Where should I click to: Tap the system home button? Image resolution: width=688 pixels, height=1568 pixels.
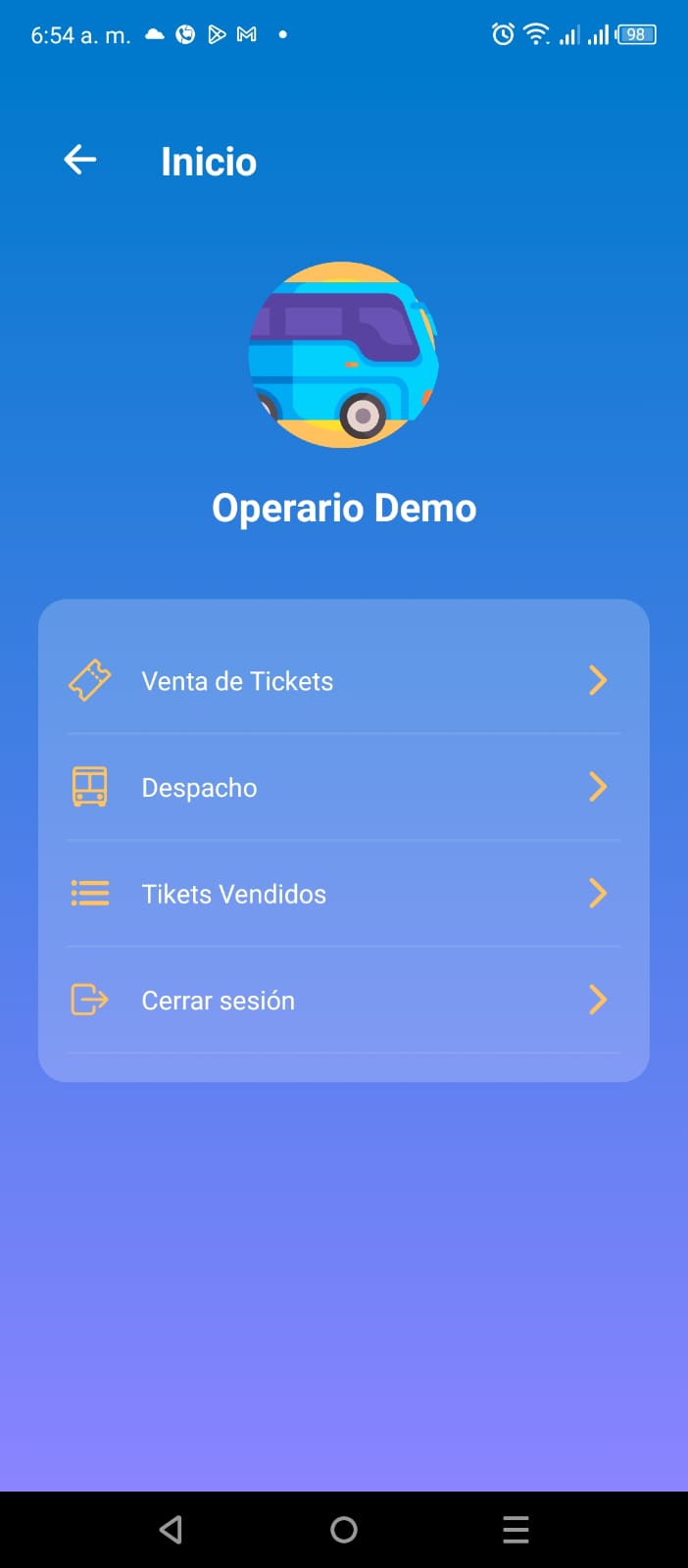tap(344, 1530)
